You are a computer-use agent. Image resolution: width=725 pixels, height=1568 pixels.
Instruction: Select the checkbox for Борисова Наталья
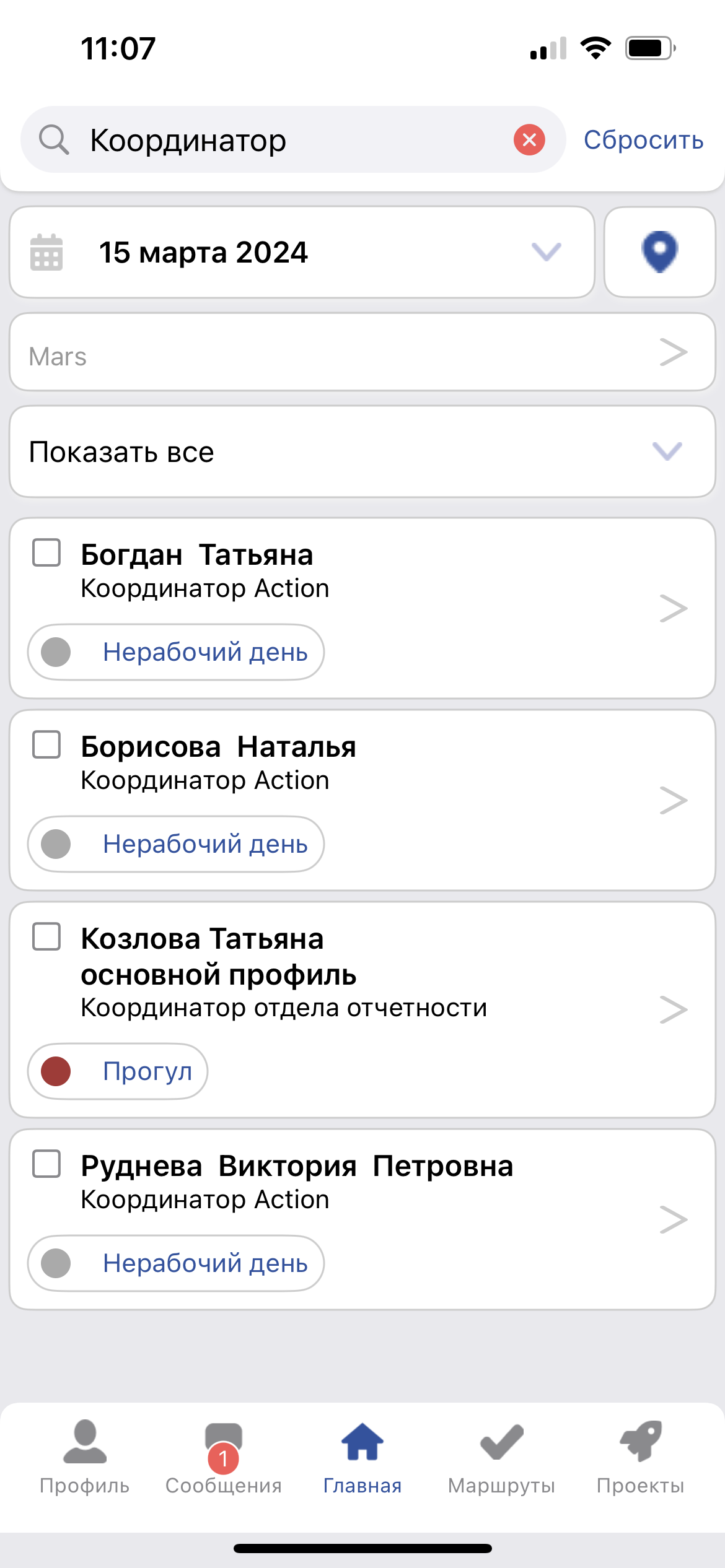pos(46,744)
